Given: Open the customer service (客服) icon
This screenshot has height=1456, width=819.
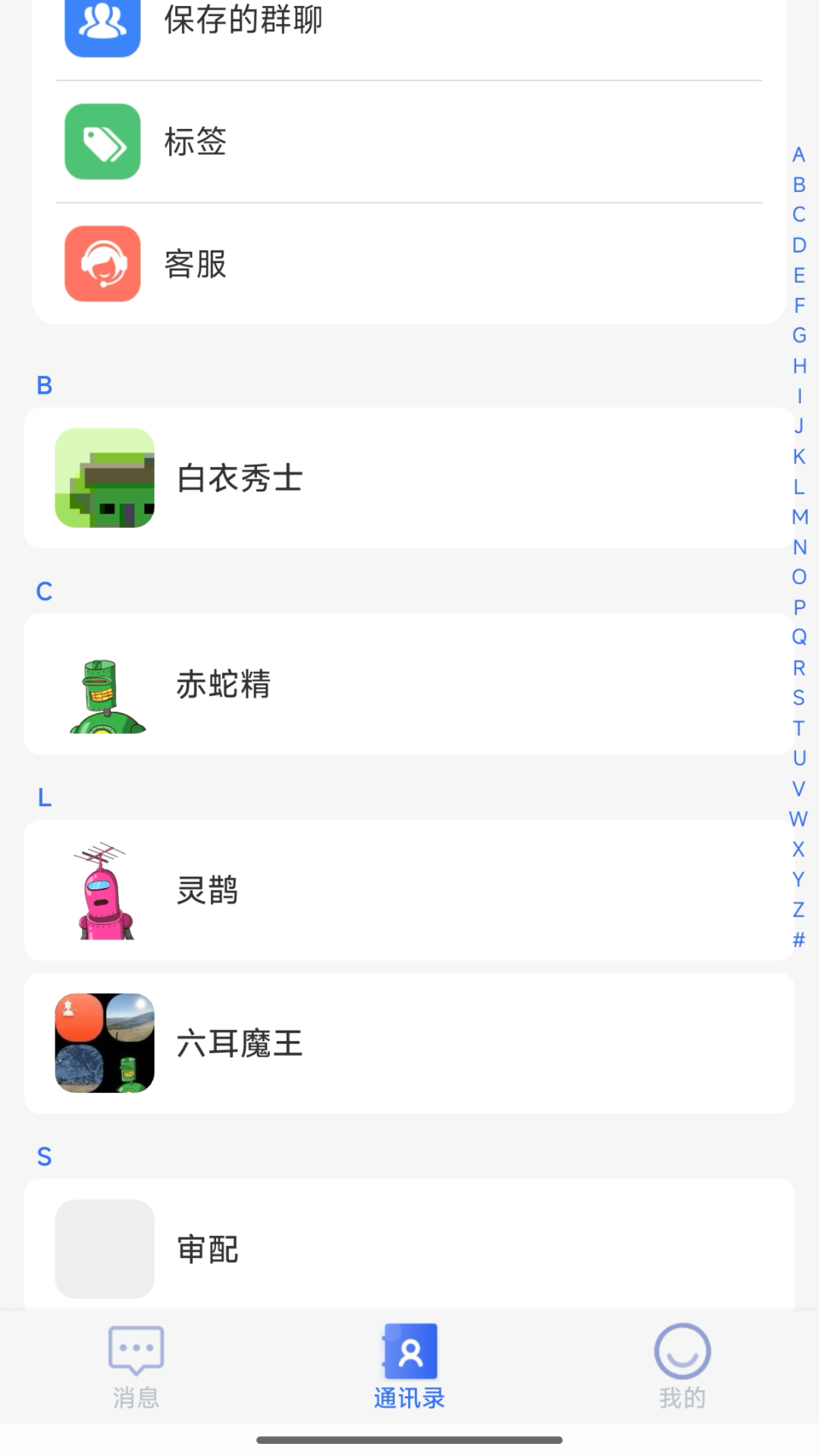Looking at the screenshot, I should click(x=103, y=265).
